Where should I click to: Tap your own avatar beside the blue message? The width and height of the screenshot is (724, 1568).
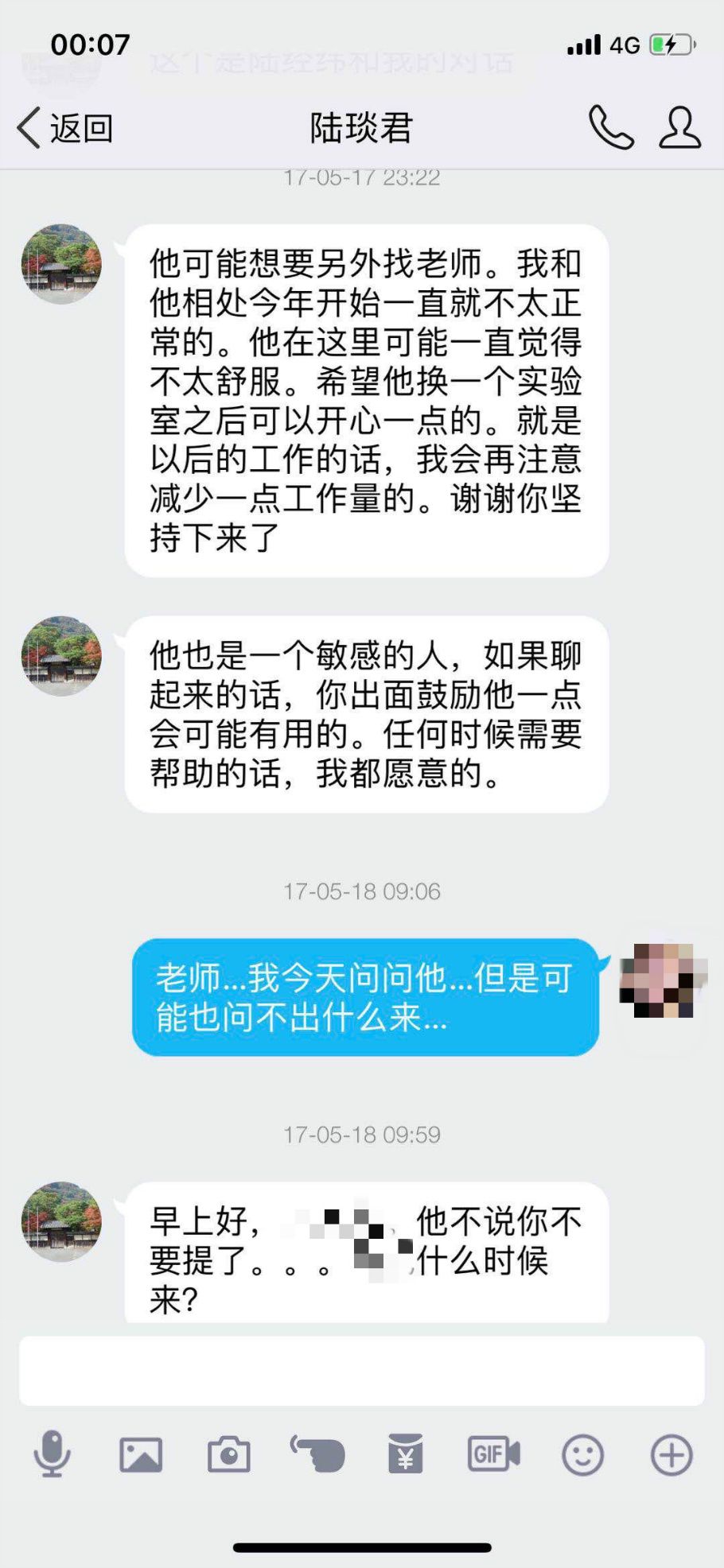663,981
